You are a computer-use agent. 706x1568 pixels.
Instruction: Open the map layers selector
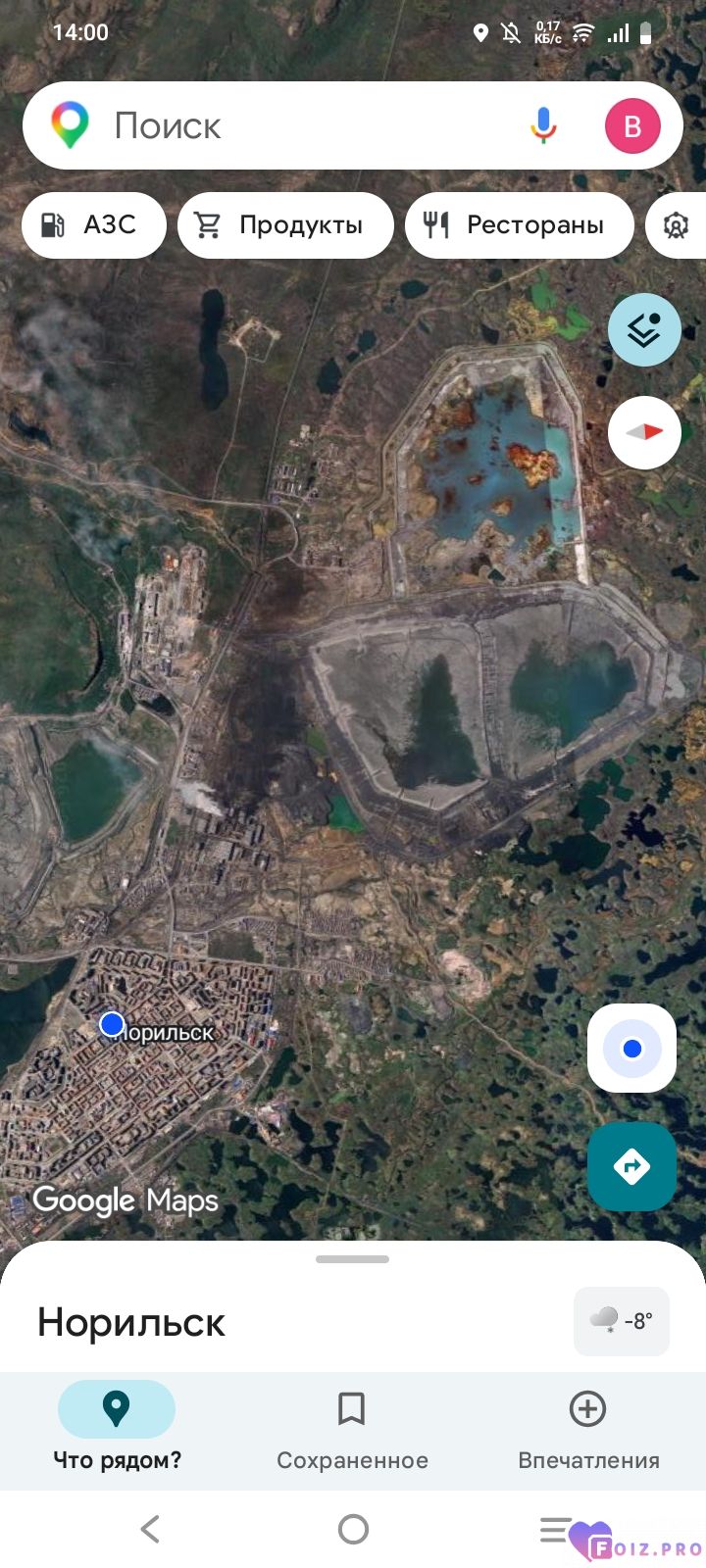(644, 330)
